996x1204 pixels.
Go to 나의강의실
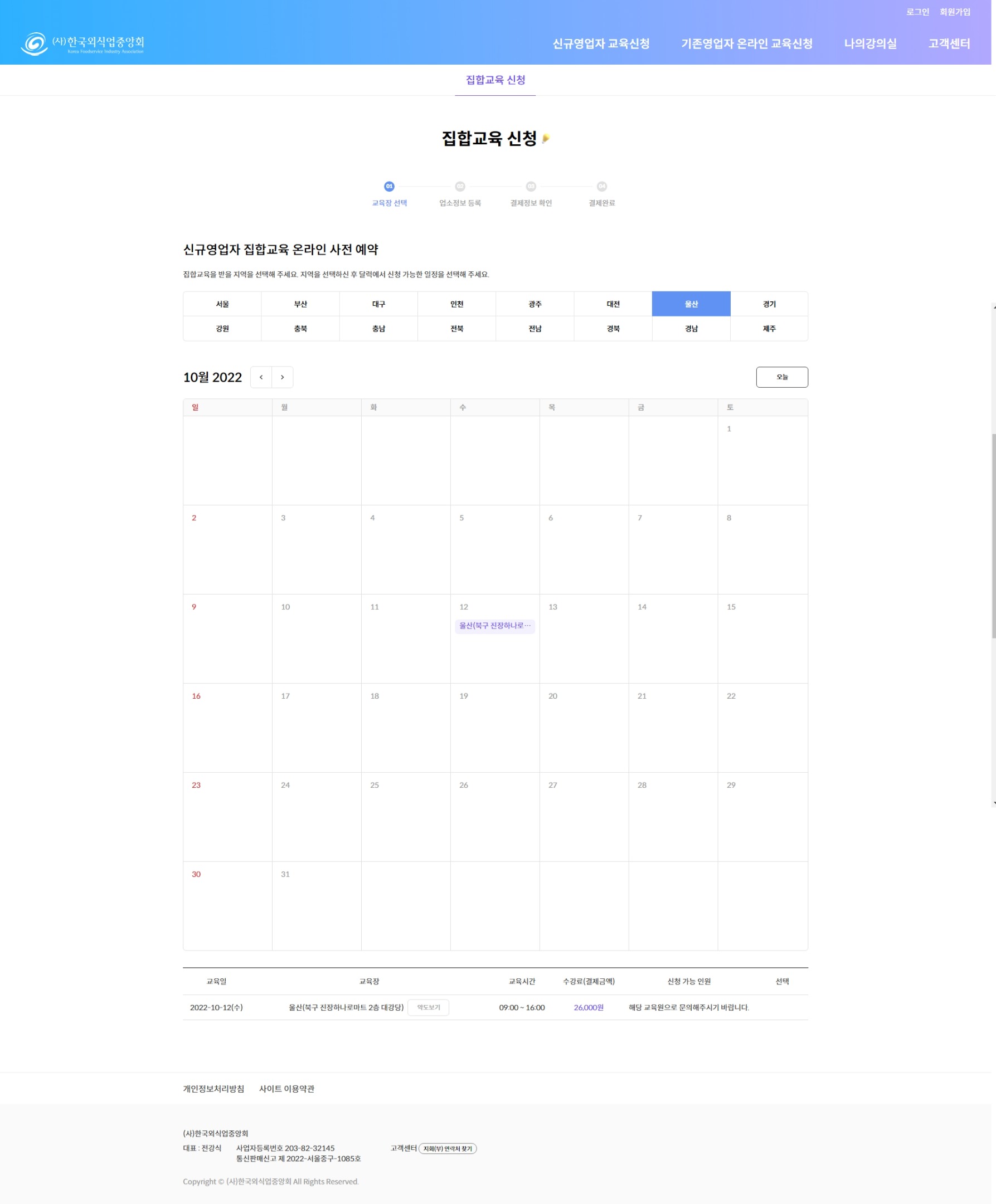[x=870, y=43]
